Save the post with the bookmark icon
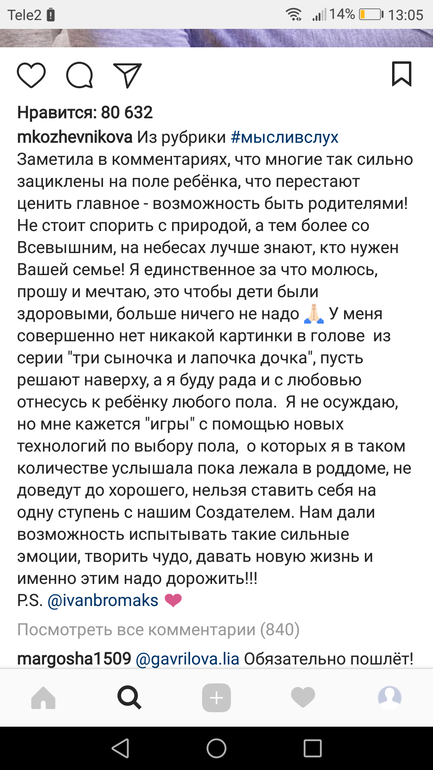The height and width of the screenshot is (770, 433). (402, 74)
